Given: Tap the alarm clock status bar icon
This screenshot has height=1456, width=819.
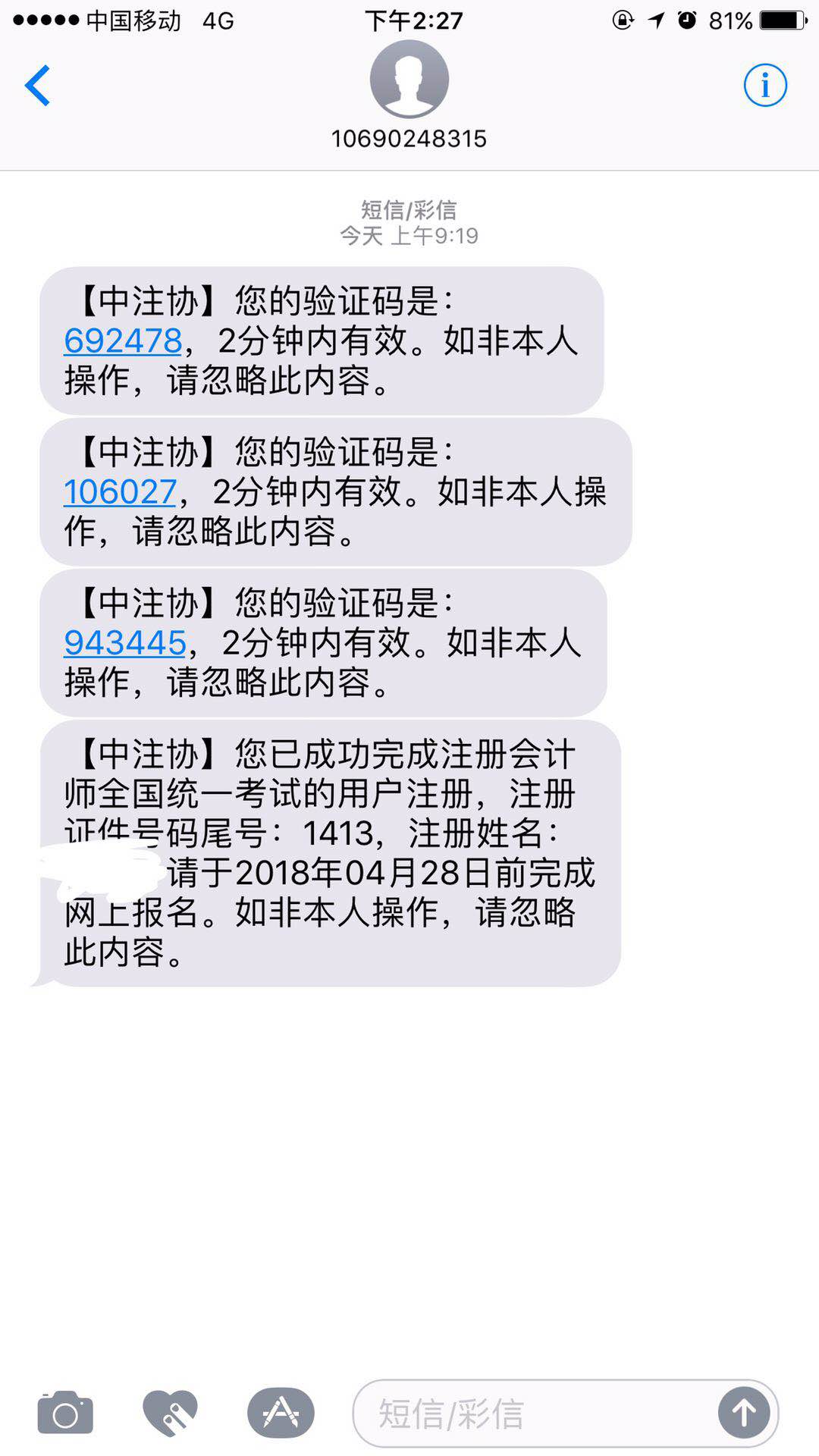Looking at the screenshot, I should [686, 20].
